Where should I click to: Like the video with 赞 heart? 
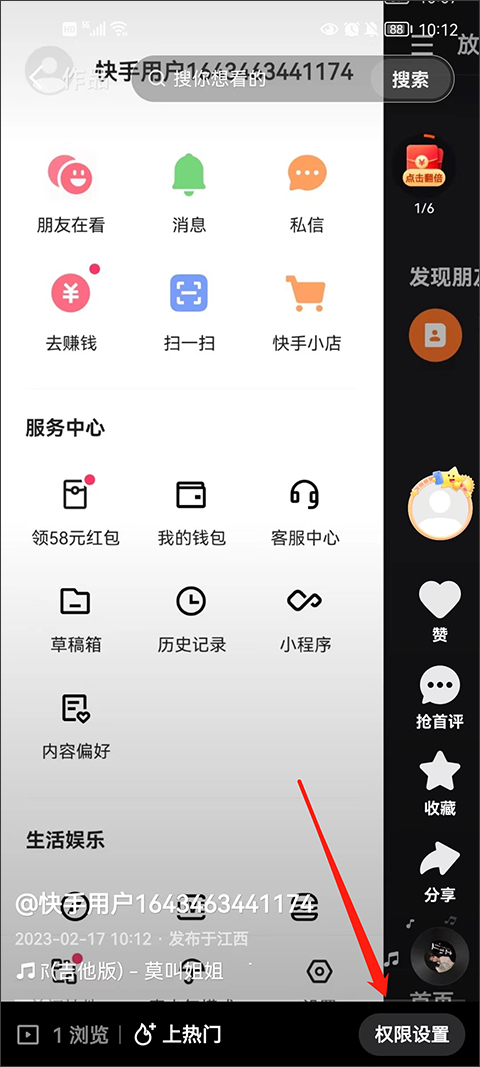[x=440, y=611]
